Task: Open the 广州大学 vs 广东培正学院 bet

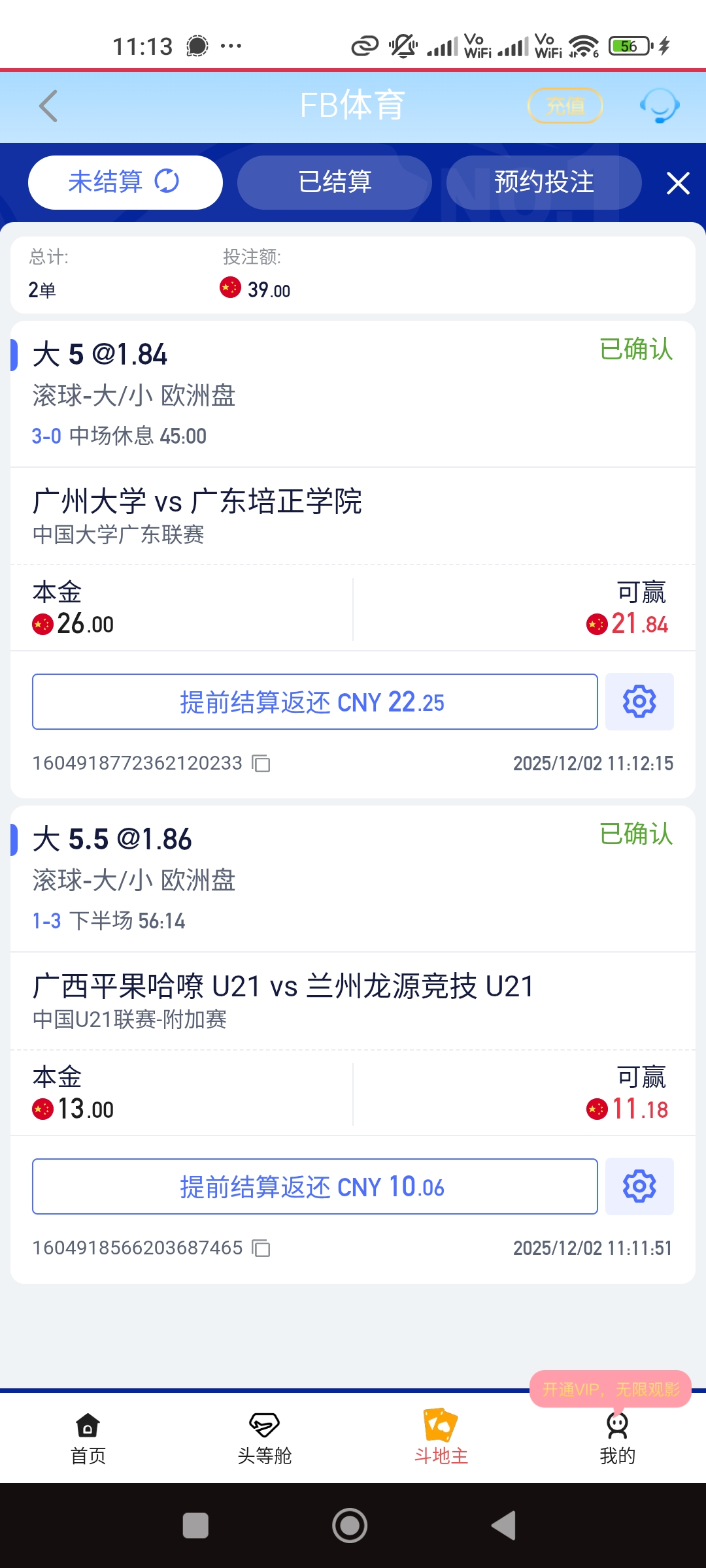Action: pyautogui.click(x=197, y=502)
